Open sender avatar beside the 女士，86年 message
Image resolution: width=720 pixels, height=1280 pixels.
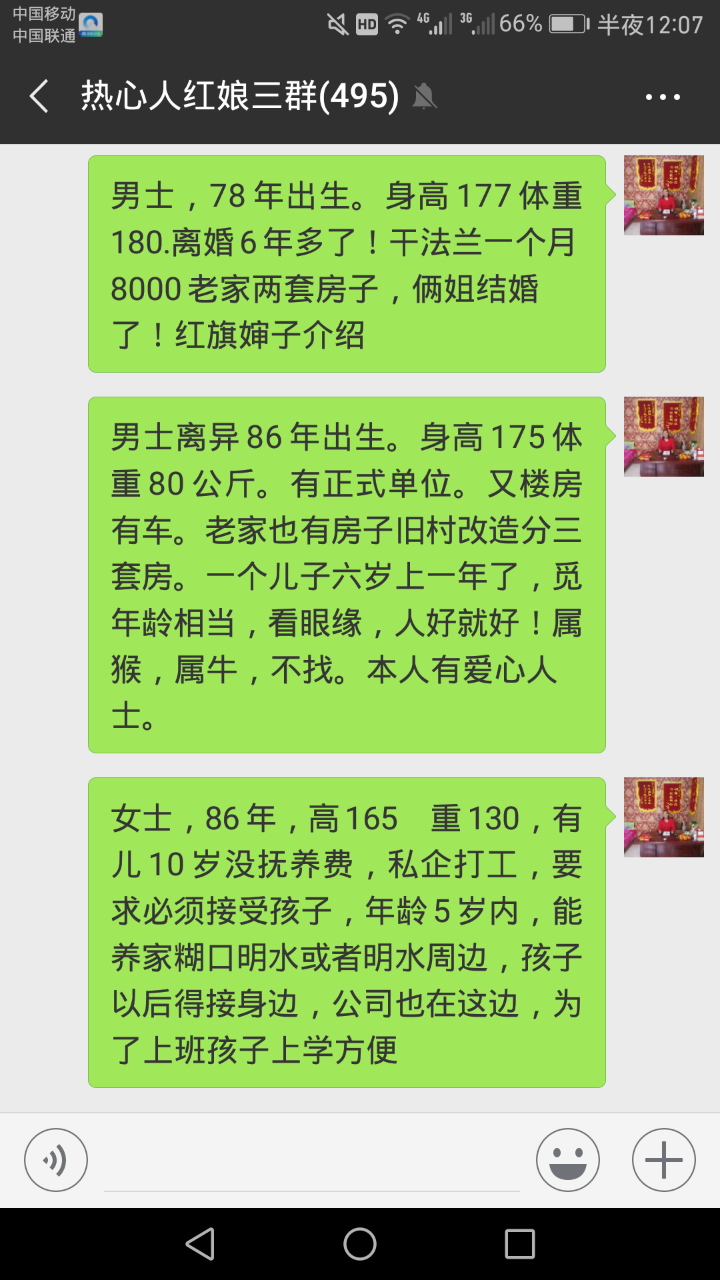[x=663, y=817]
